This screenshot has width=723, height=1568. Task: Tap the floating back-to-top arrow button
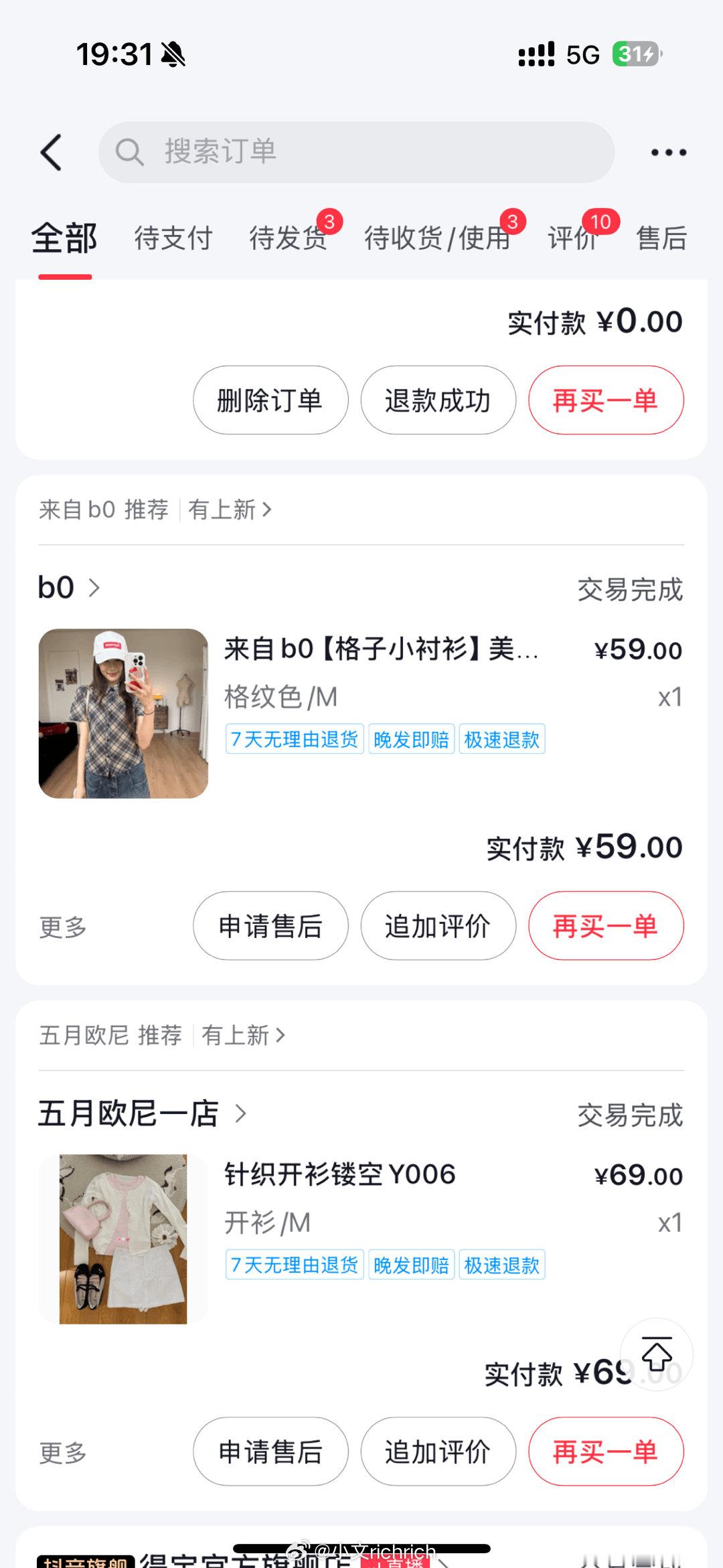657,1354
